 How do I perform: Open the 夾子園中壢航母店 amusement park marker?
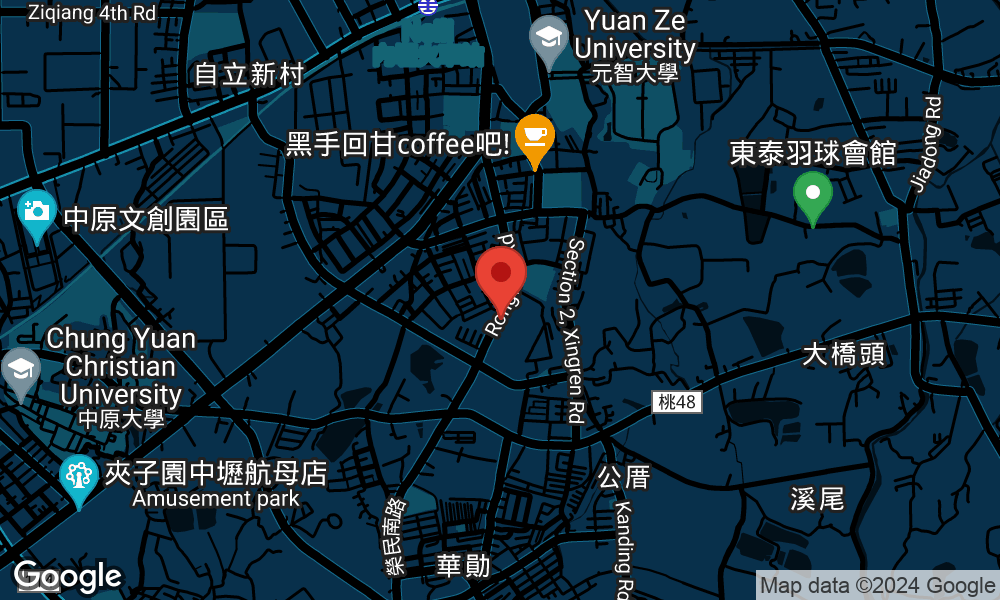click(78, 477)
